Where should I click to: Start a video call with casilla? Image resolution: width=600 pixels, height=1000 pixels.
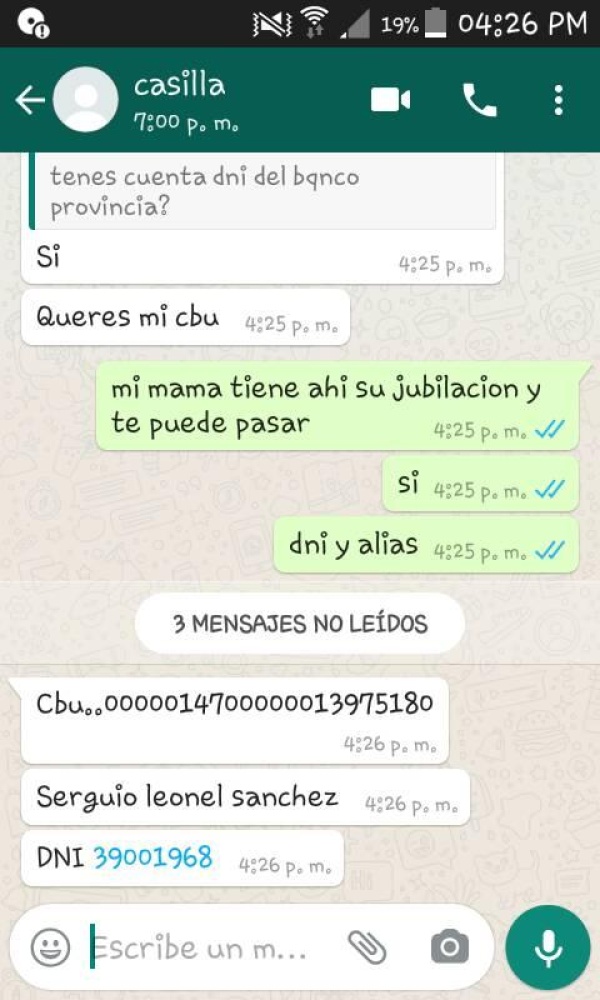point(390,100)
